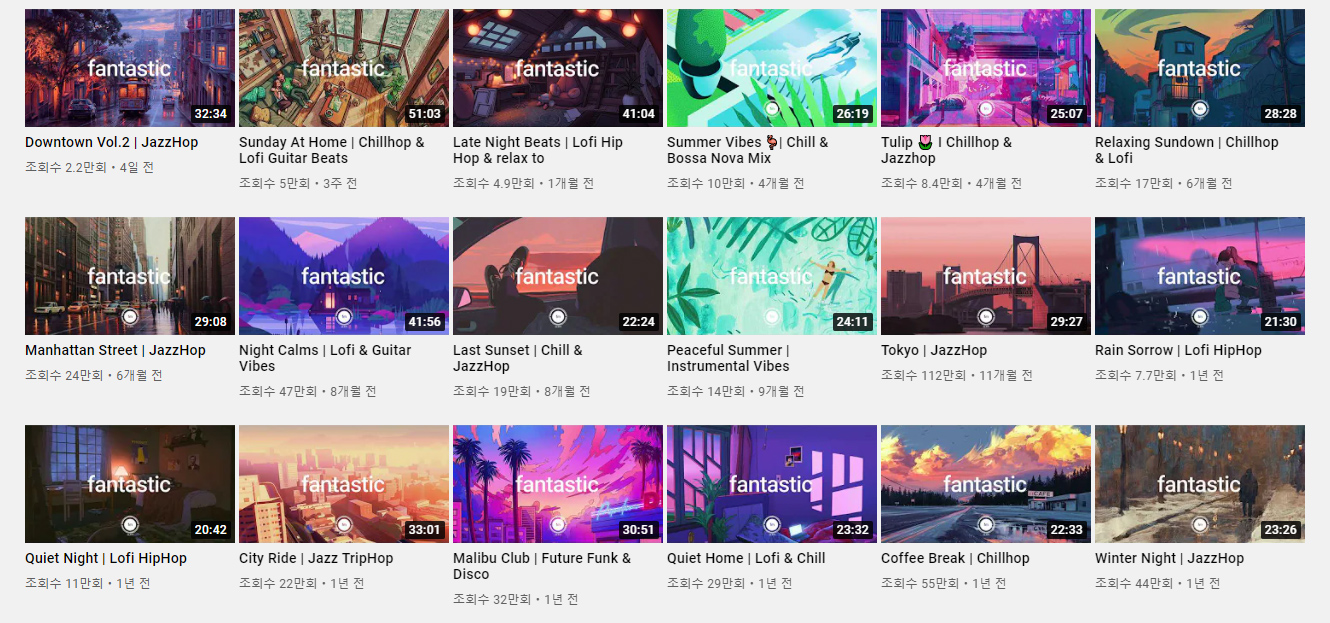This screenshot has height=623, width=1330.
Task: Select the Summer Vibes Bossa Nova Mix
Action: click(x=771, y=68)
